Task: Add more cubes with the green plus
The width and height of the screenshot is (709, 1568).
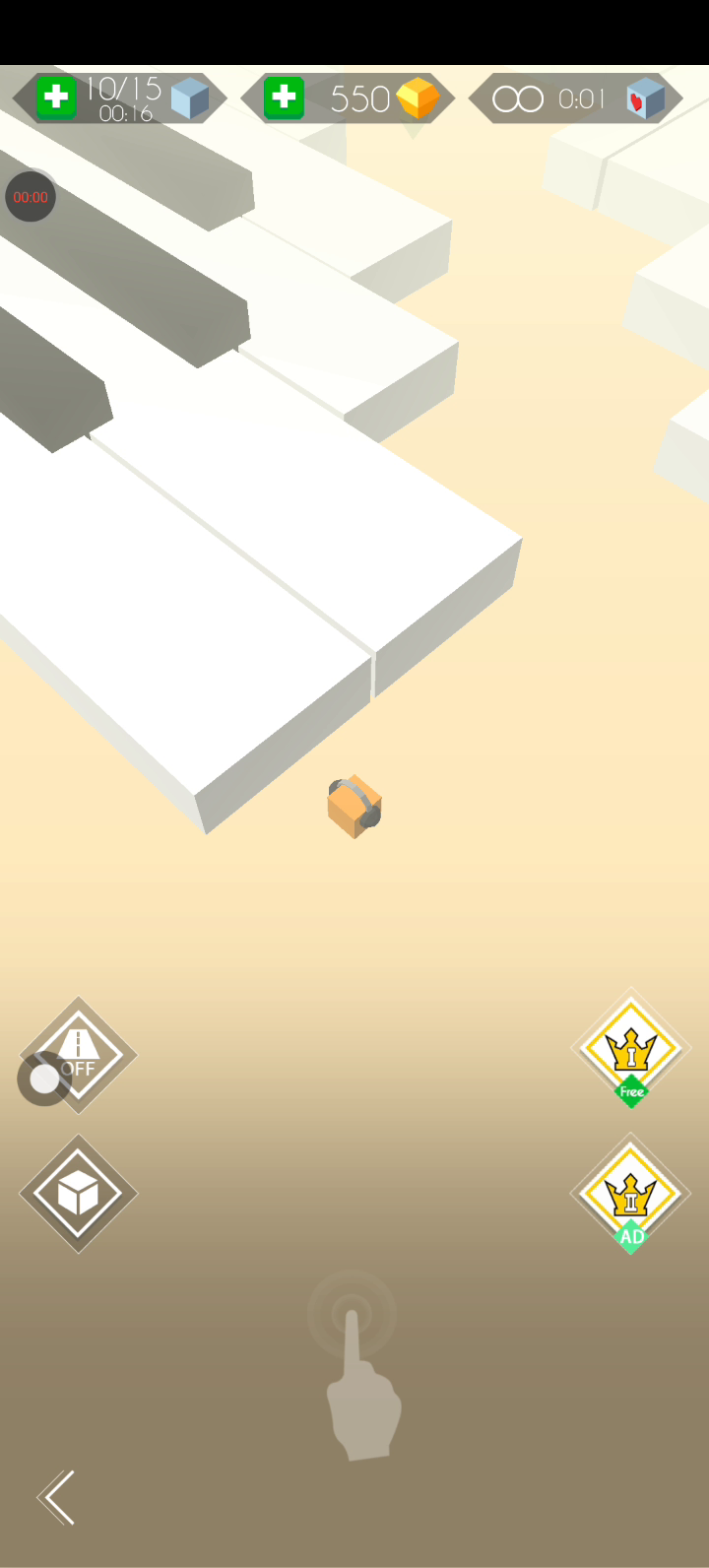Action: [56, 97]
